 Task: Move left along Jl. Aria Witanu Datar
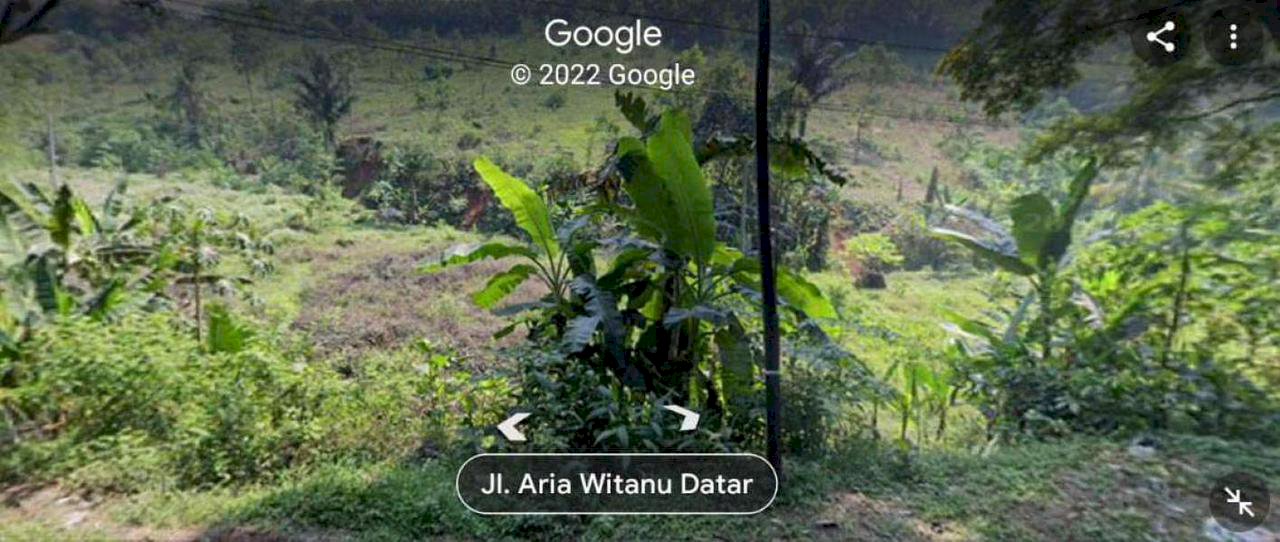pos(513,426)
